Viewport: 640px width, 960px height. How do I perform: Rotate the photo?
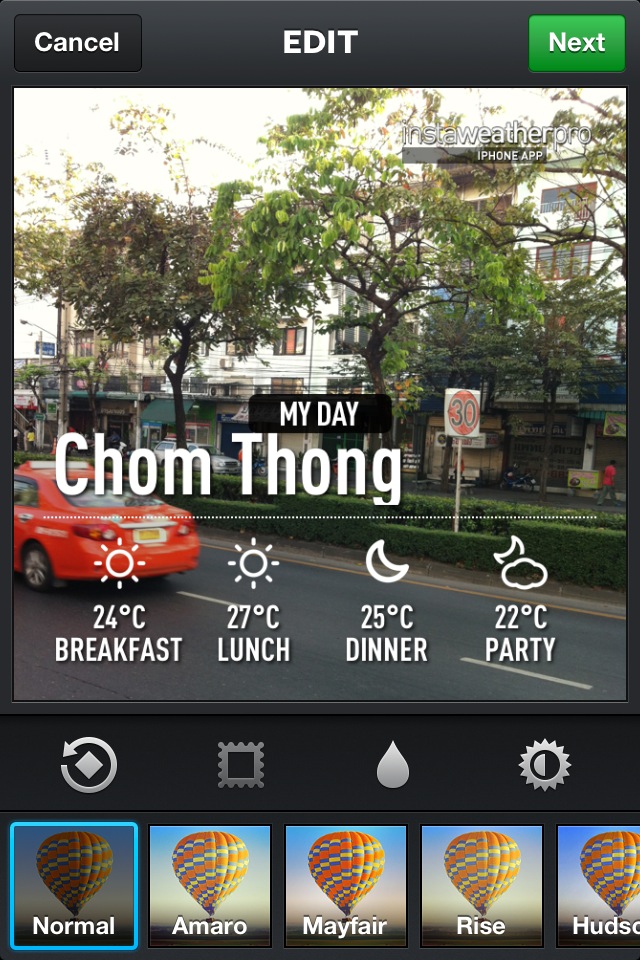pos(89,766)
